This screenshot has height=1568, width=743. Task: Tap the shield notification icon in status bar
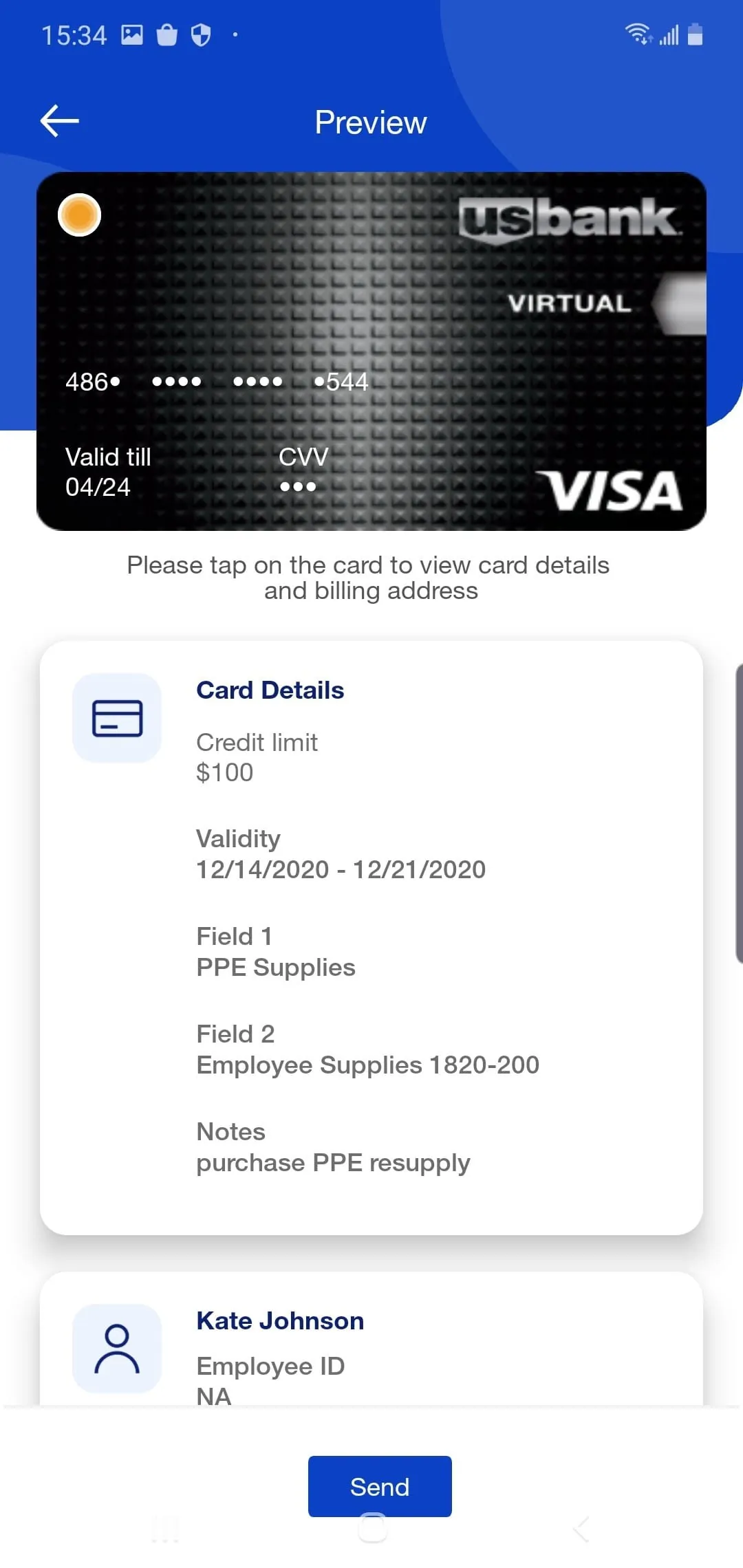pos(200,34)
